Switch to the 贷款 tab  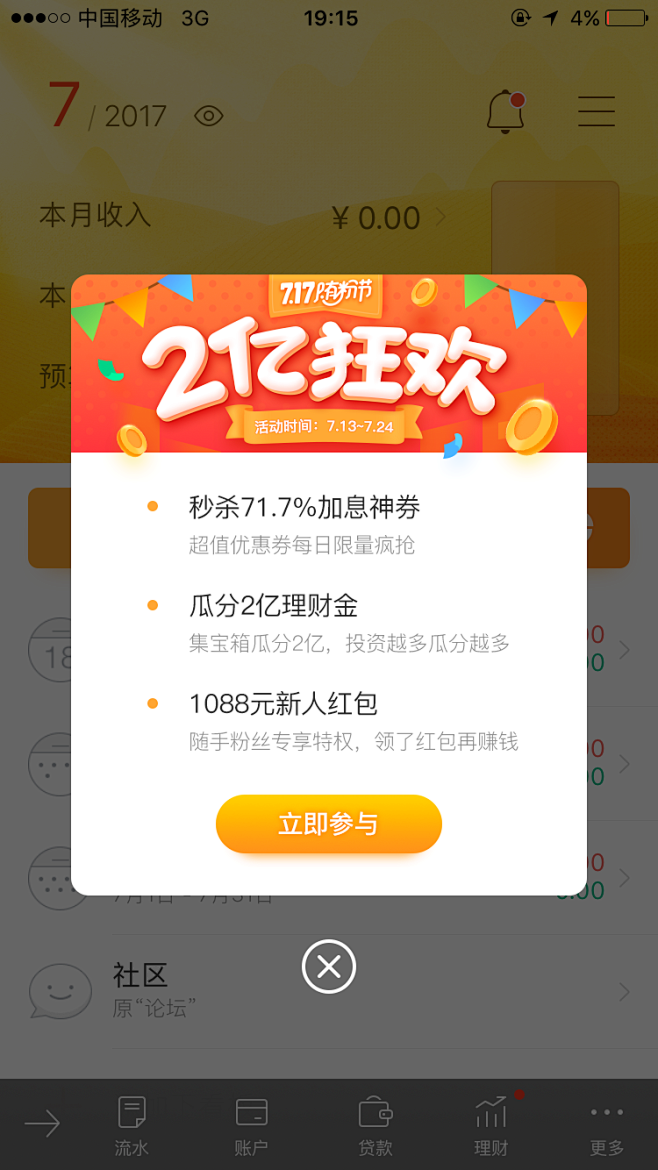pos(375,1125)
